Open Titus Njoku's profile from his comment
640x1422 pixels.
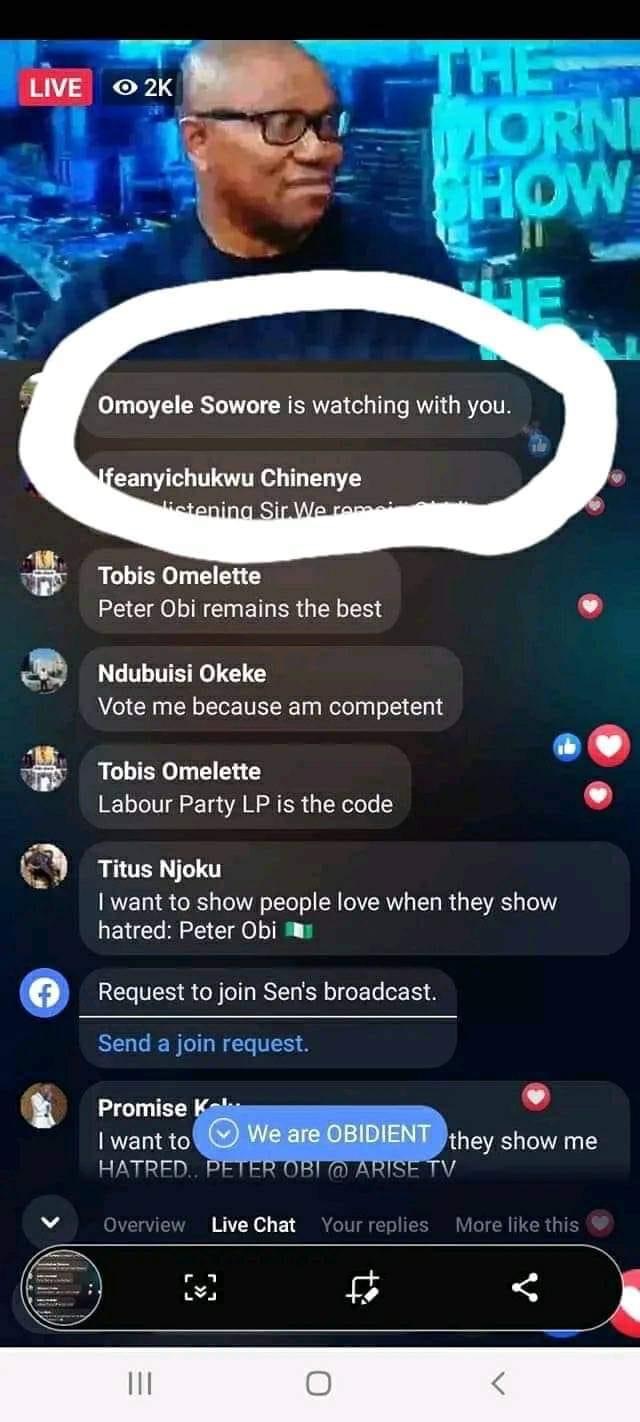click(x=159, y=869)
